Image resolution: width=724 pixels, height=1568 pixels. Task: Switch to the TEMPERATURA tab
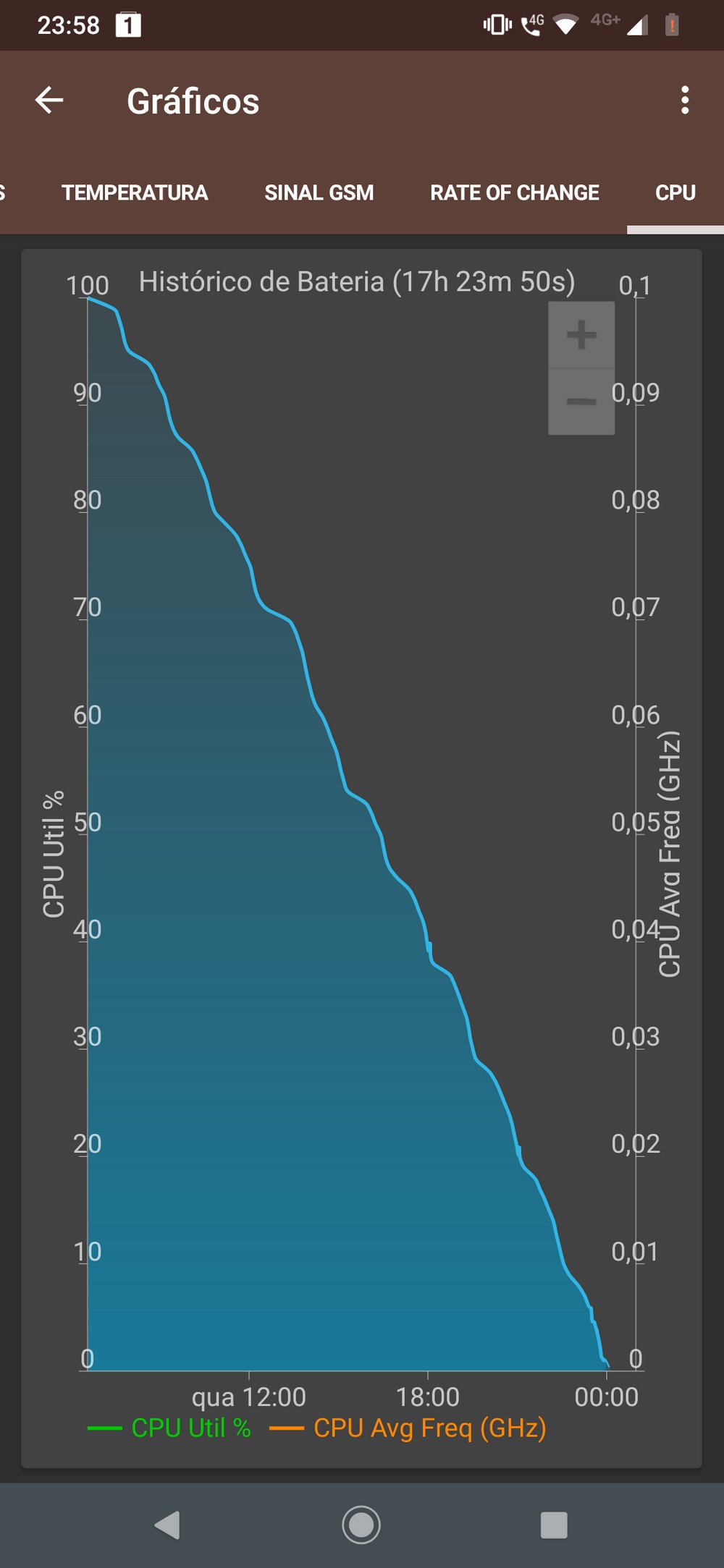click(135, 192)
